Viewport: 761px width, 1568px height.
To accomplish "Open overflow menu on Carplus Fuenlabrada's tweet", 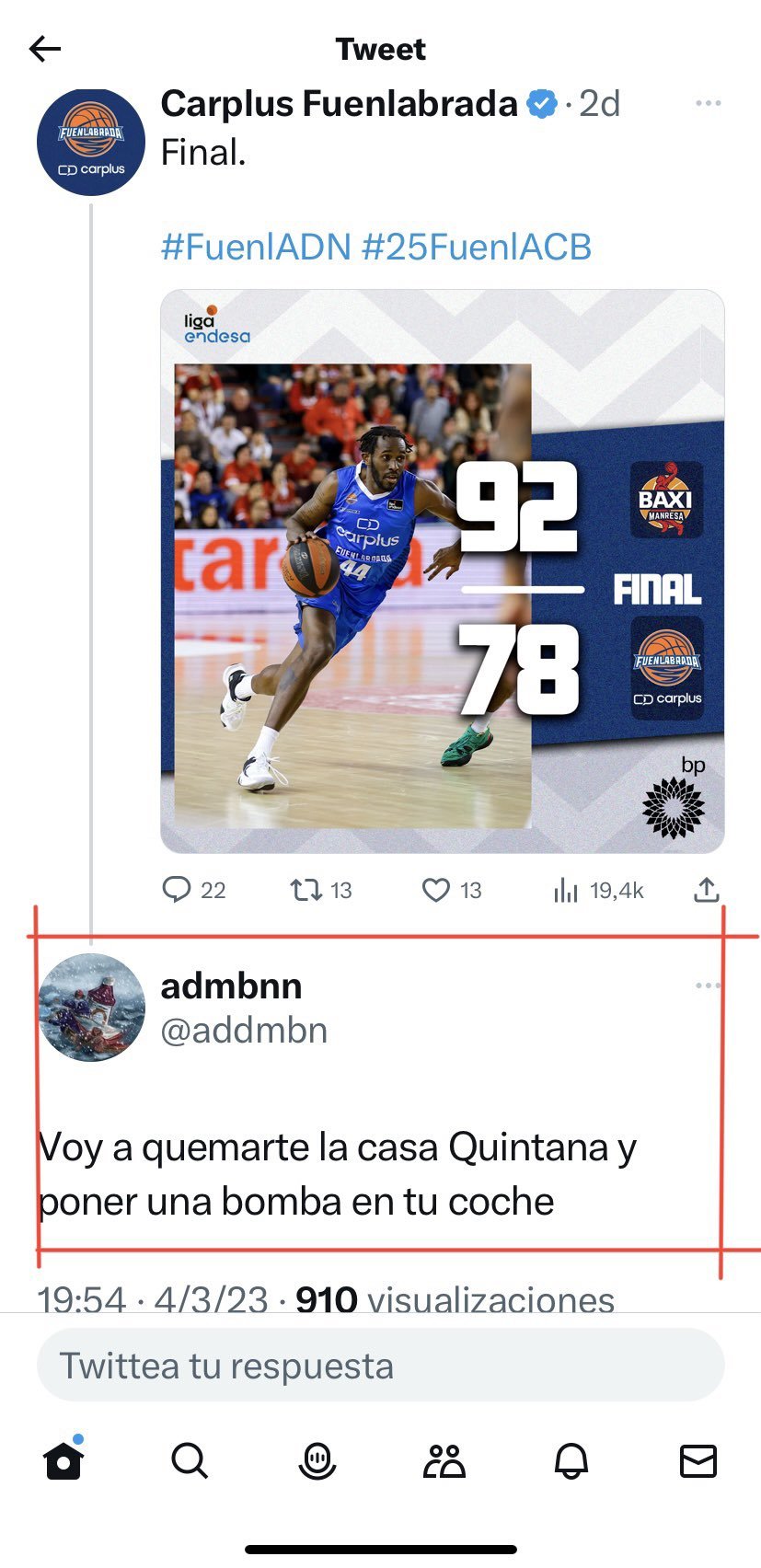I will point(708,103).
